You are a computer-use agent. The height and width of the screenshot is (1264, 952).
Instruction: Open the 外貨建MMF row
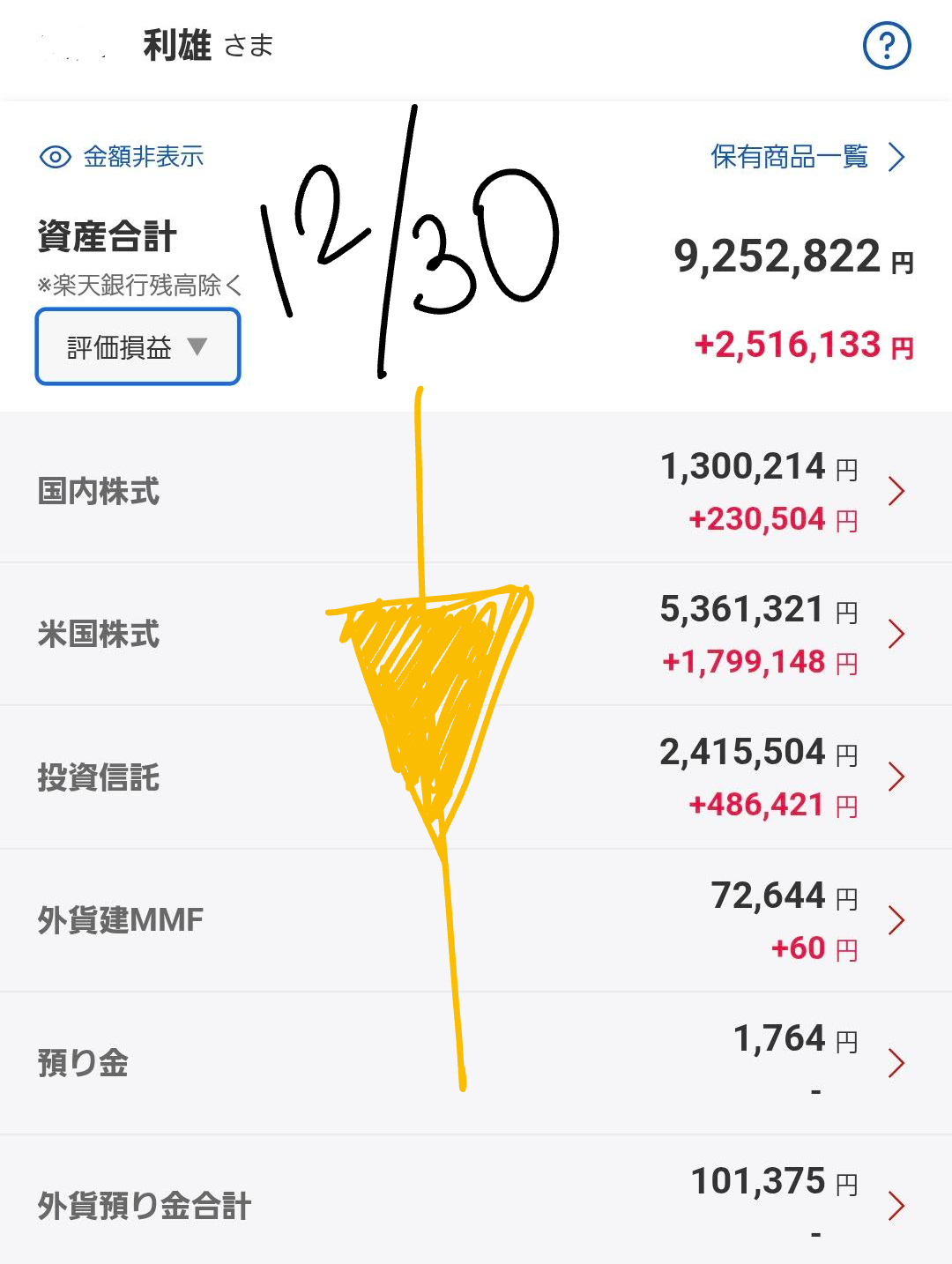click(x=476, y=920)
